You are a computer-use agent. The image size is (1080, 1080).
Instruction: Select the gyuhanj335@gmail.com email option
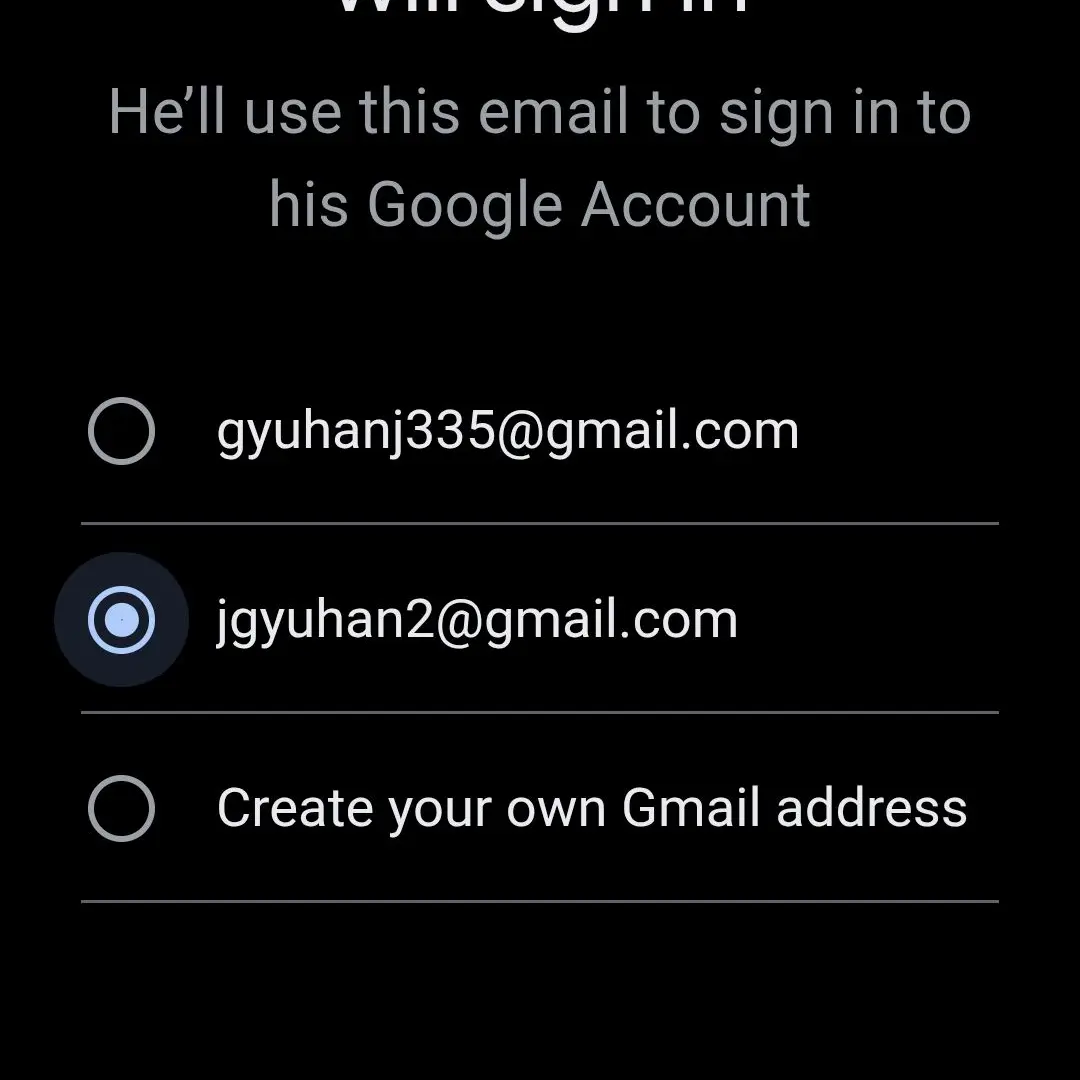121,431
